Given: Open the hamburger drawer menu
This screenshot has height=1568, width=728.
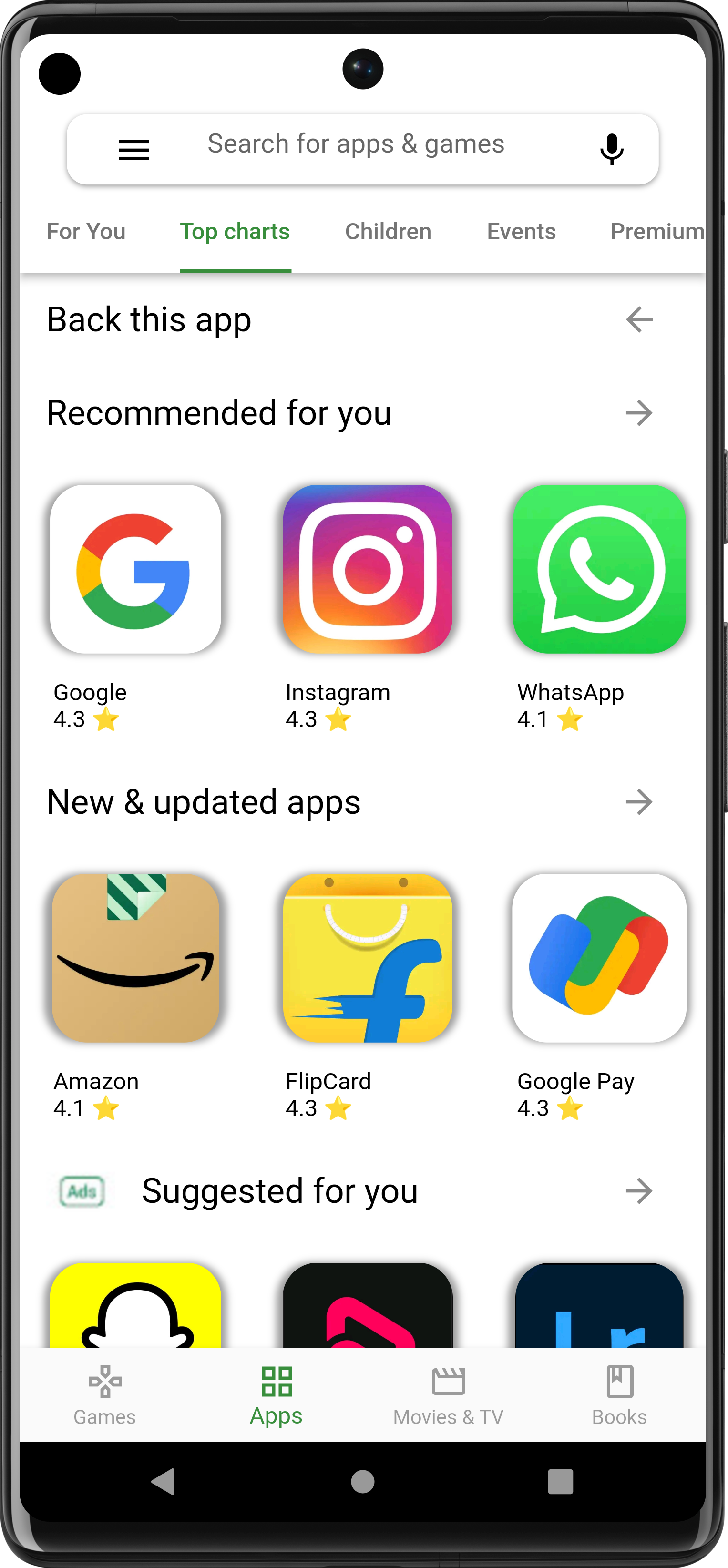Looking at the screenshot, I should pyautogui.click(x=134, y=150).
